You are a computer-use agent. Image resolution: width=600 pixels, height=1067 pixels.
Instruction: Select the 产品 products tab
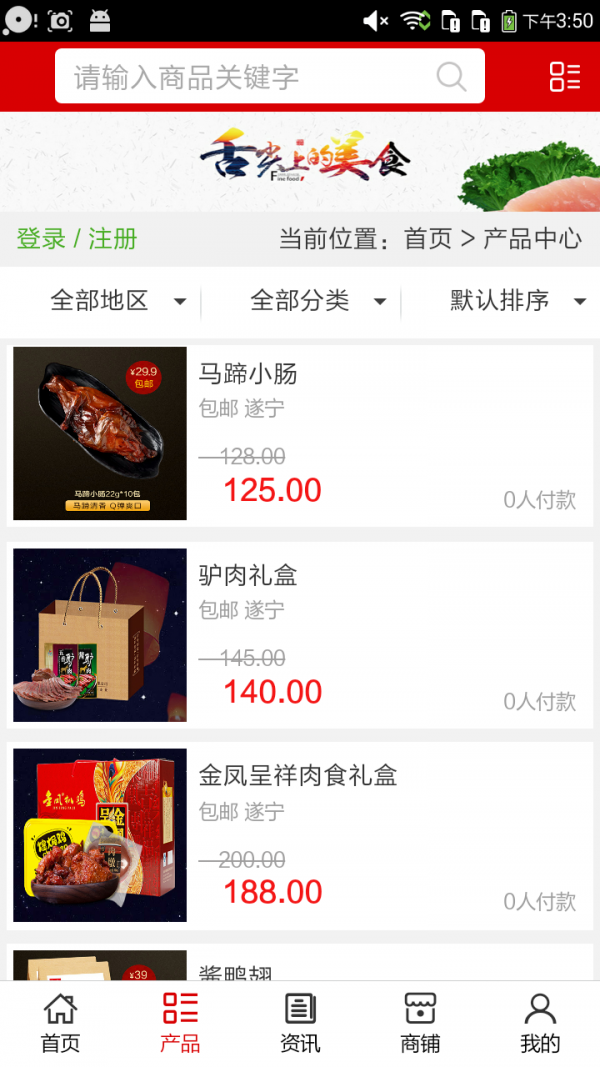pos(180,1023)
